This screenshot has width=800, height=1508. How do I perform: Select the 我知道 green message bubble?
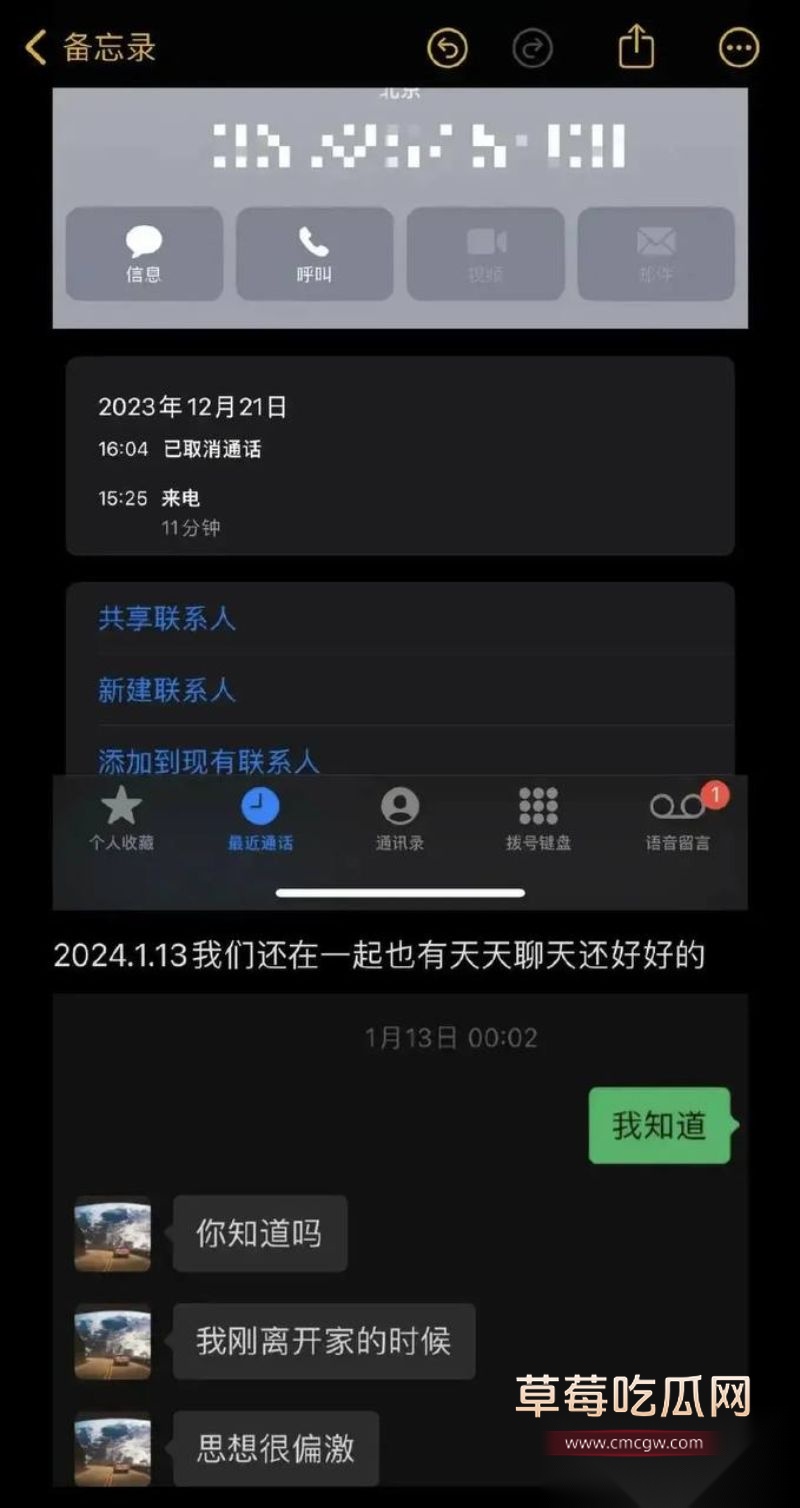(657, 1124)
